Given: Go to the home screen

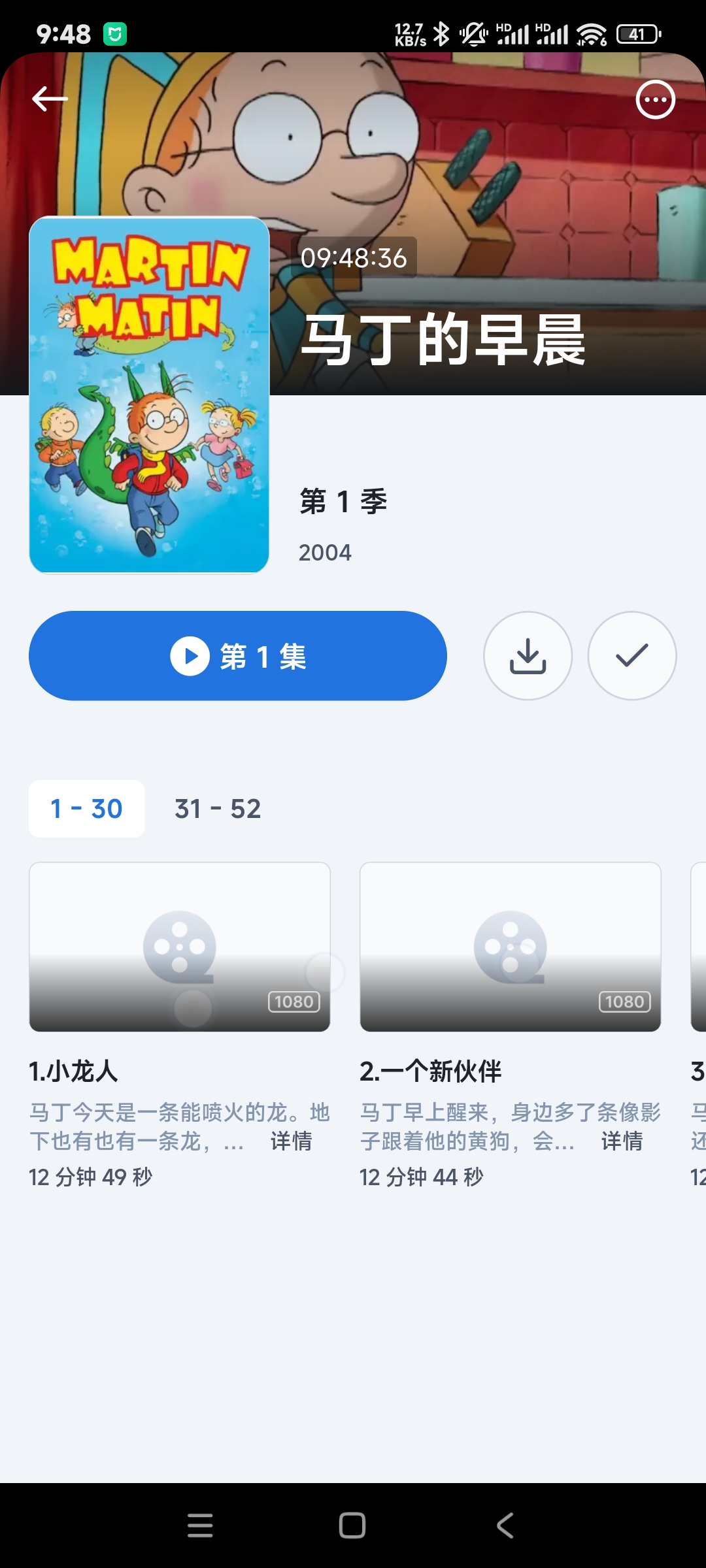Looking at the screenshot, I should pos(352,1526).
